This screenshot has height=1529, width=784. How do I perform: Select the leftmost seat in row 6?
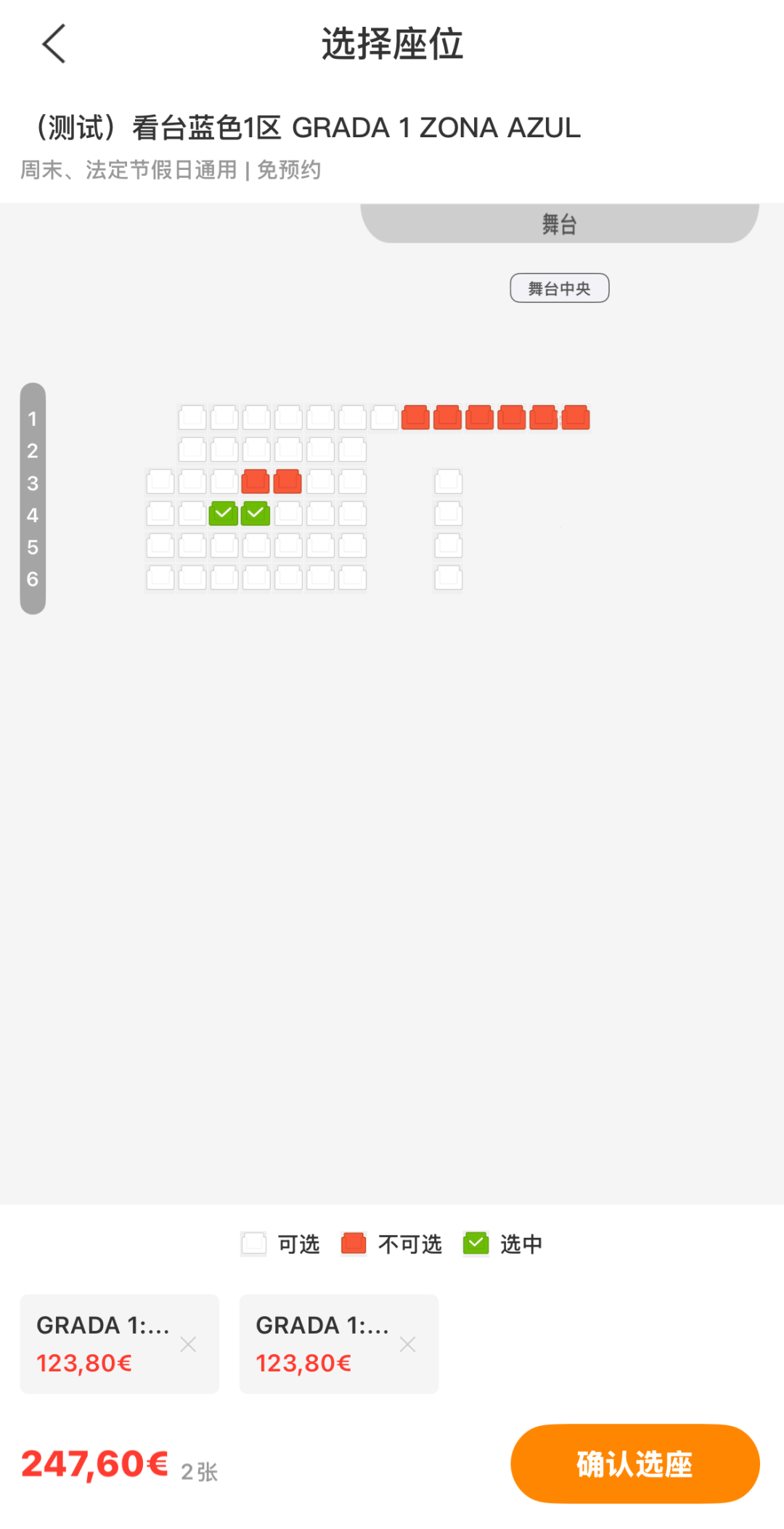[x=160, y=578]
